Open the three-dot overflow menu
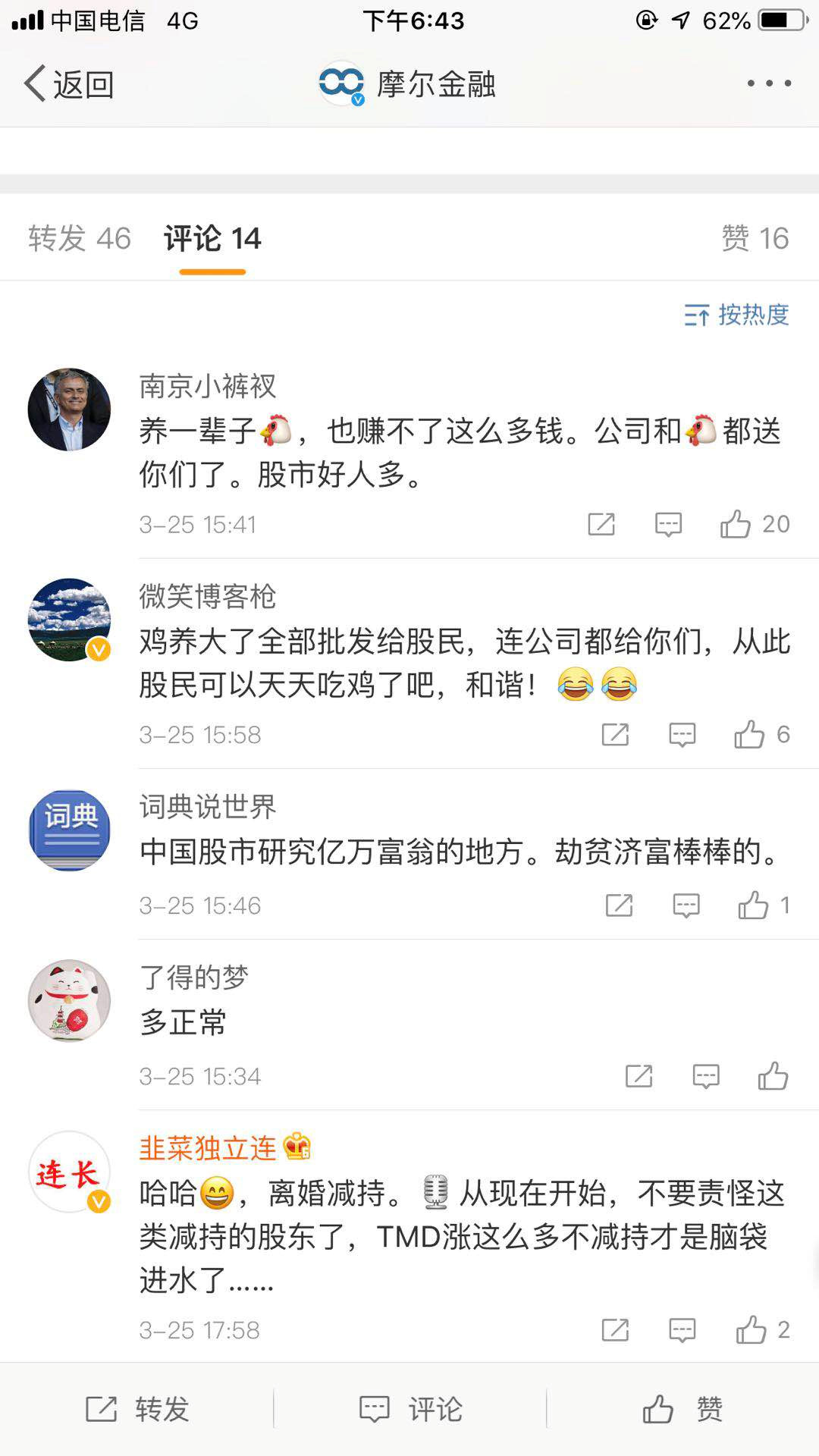819x1456 pixels. (x=769, y=83)
